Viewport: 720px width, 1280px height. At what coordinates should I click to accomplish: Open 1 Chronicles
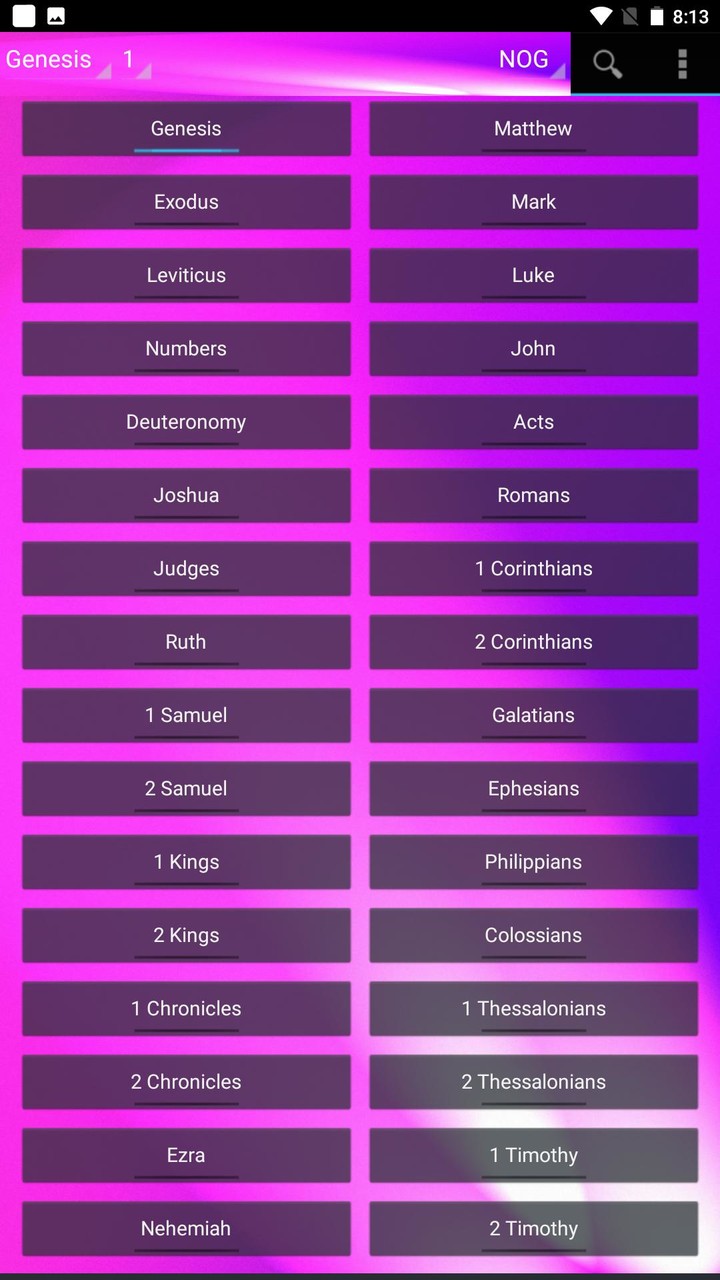186,1009
